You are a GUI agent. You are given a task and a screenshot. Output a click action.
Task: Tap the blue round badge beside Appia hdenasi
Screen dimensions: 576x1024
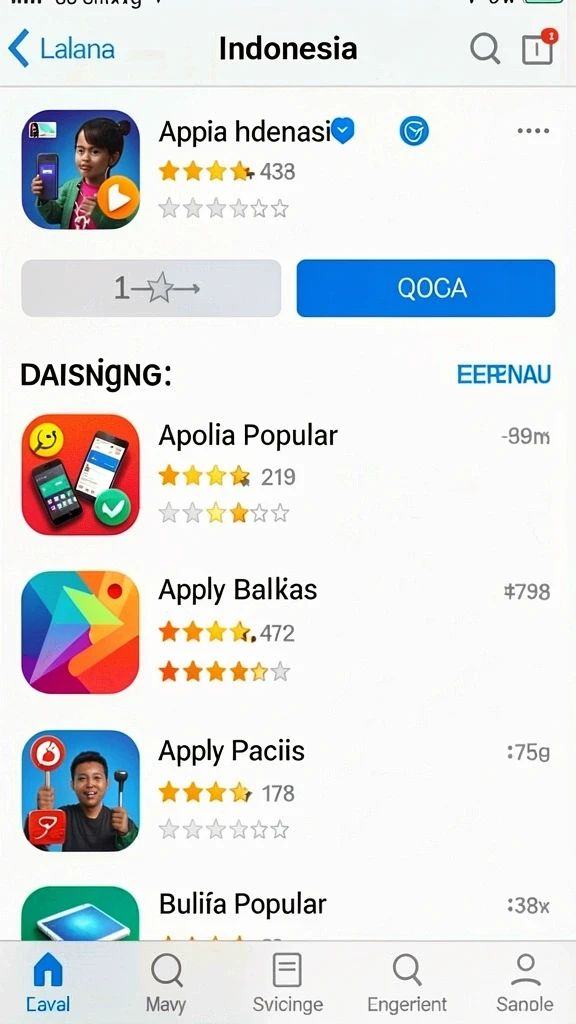(x=414, y=131)
